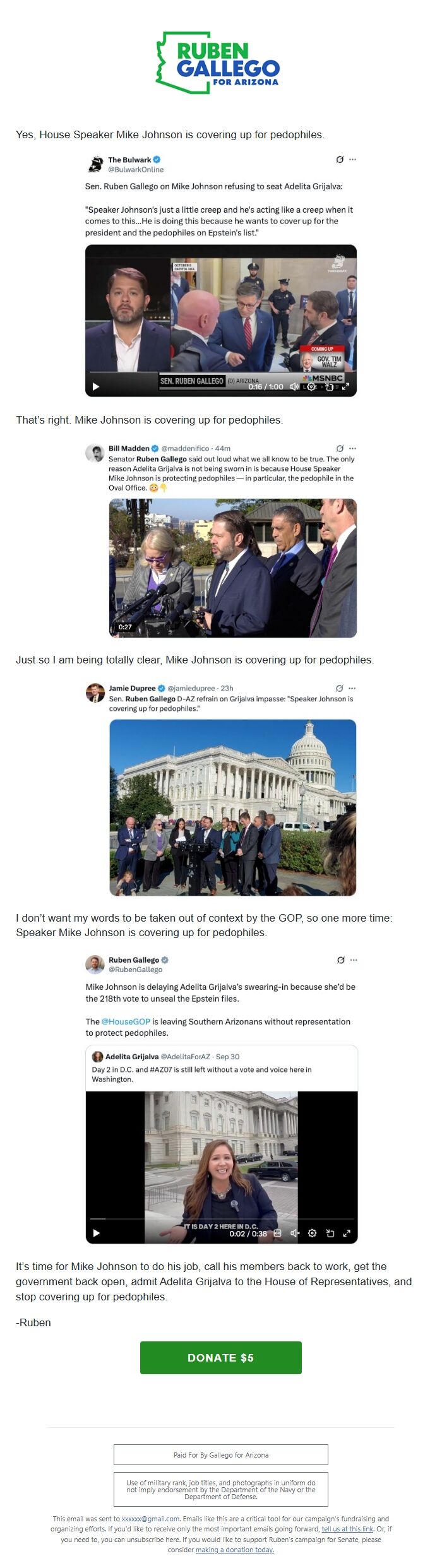Open Jamie Dupree's tweet image
442x1568 pixels.
click(x=233, y=807)
